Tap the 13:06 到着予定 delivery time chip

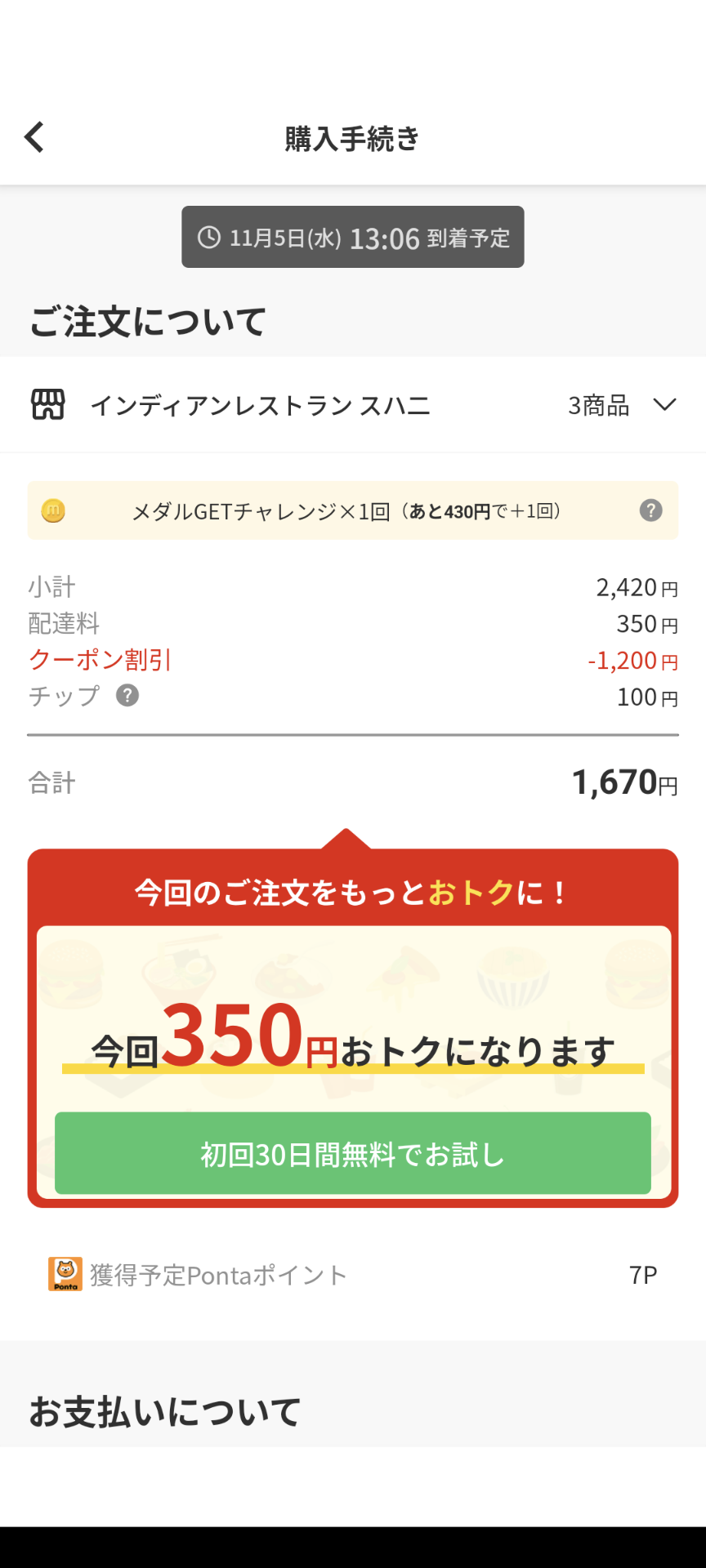[353, 238]
